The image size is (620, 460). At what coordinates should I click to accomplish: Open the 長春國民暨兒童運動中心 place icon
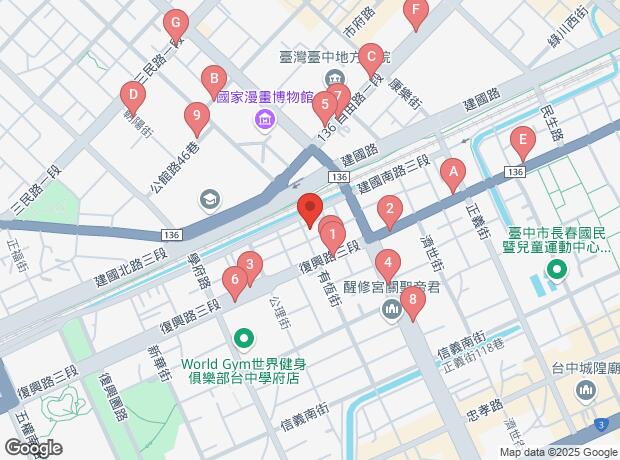555,270
